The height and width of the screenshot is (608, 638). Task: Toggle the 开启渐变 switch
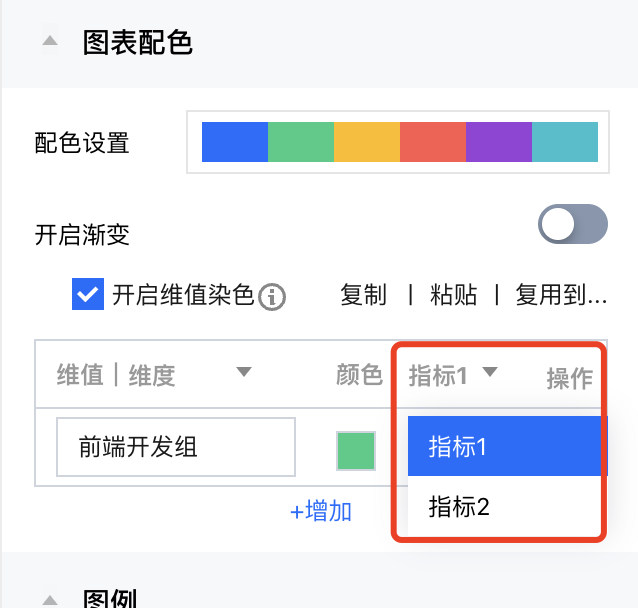tap(572, 225)
